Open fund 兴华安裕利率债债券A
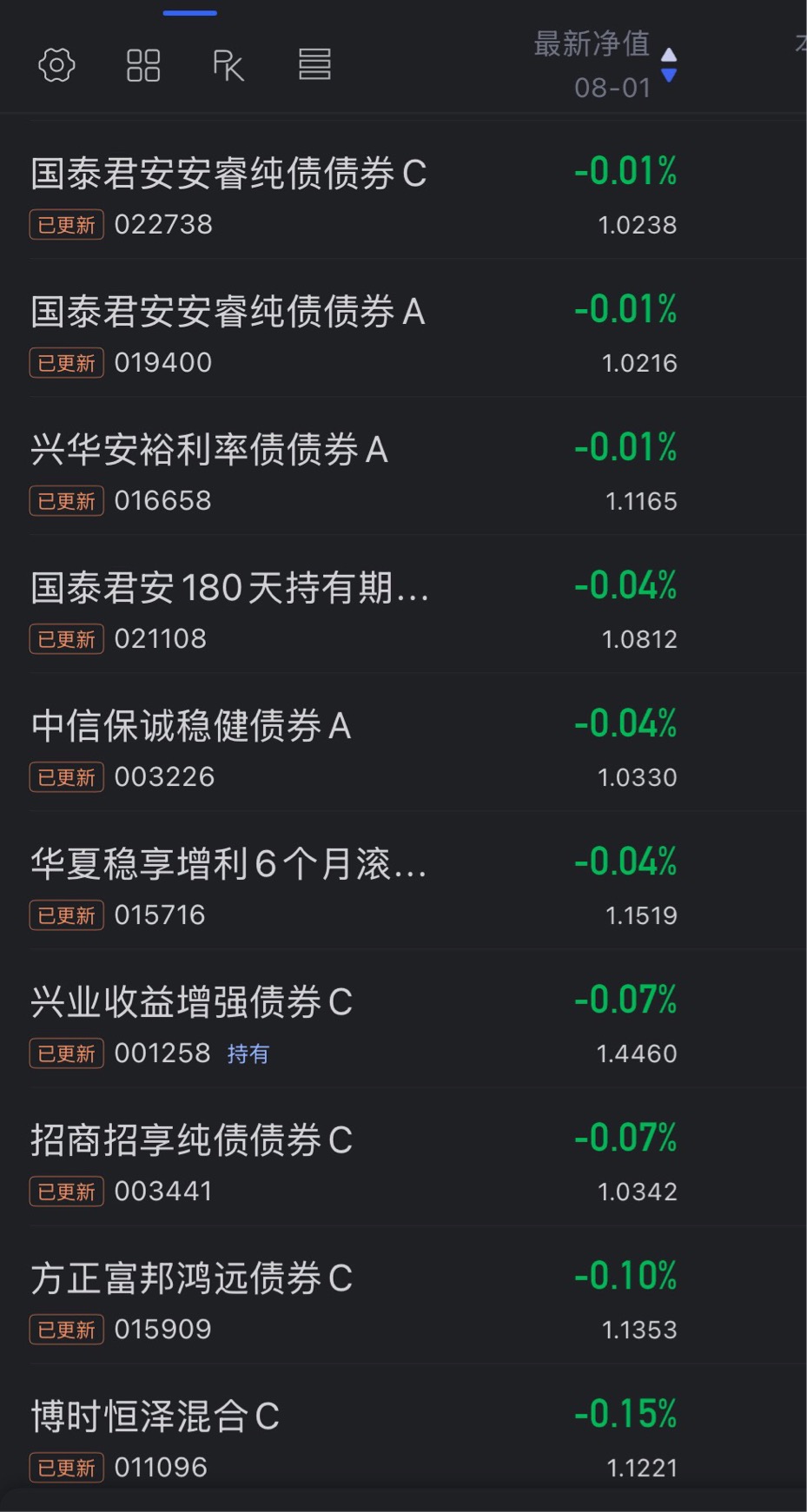Image resolution: width=807 pixels, height=1512 pixels. pos(403,466)
